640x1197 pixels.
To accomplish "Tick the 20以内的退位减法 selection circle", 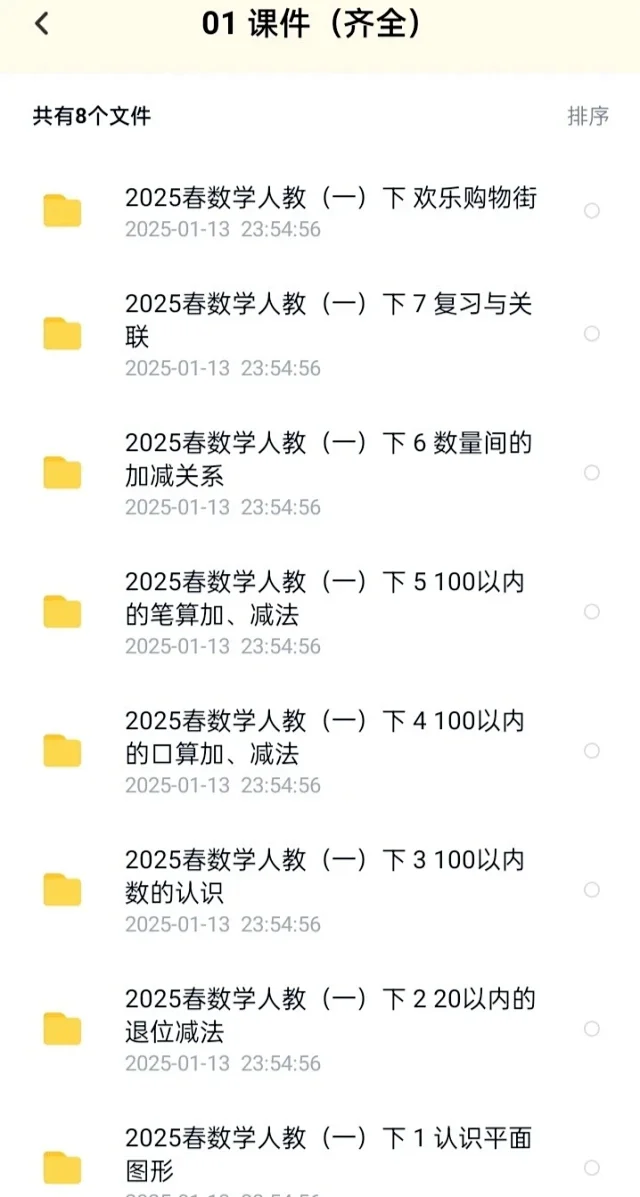I will click(x=592, y=1028).
